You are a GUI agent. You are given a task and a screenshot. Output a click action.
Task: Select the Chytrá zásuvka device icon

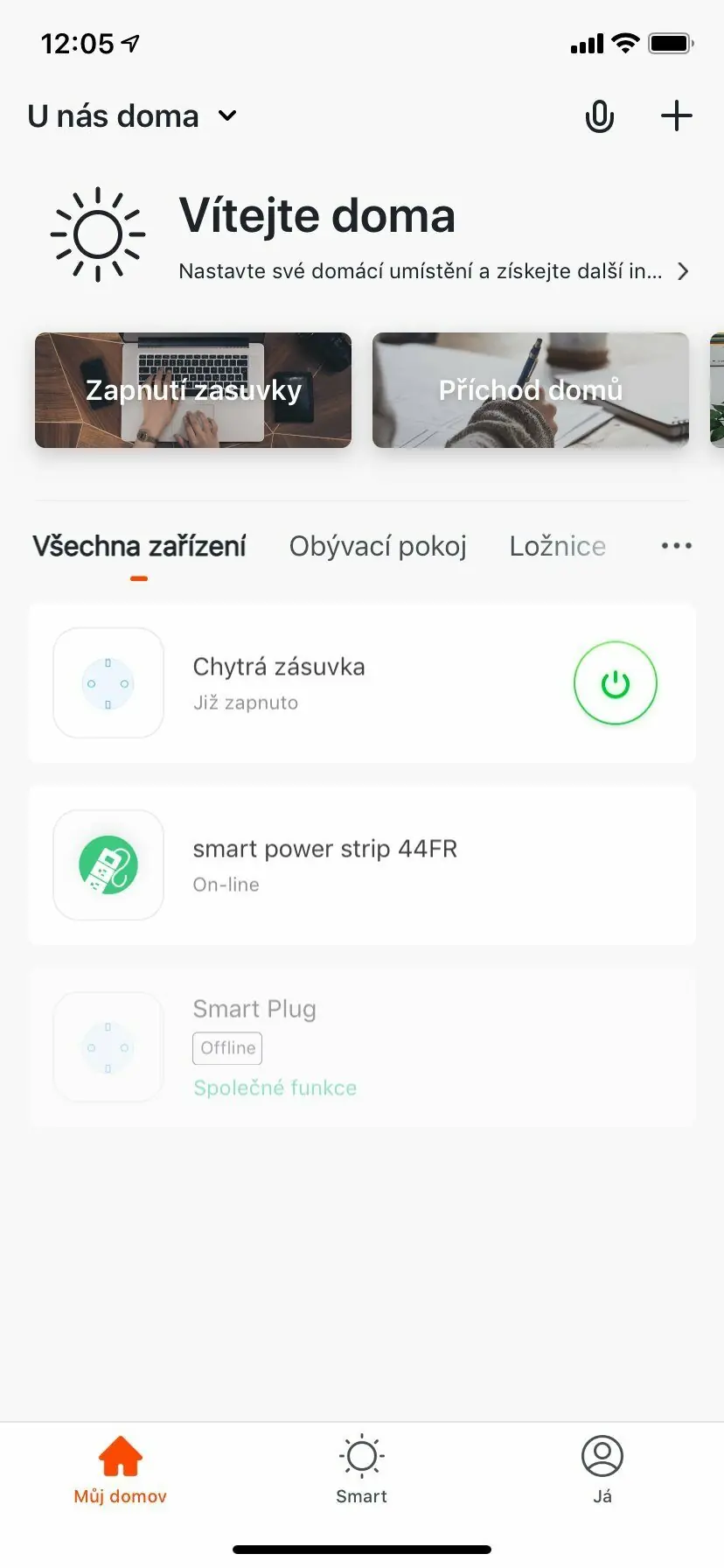(x=108, y=682)
